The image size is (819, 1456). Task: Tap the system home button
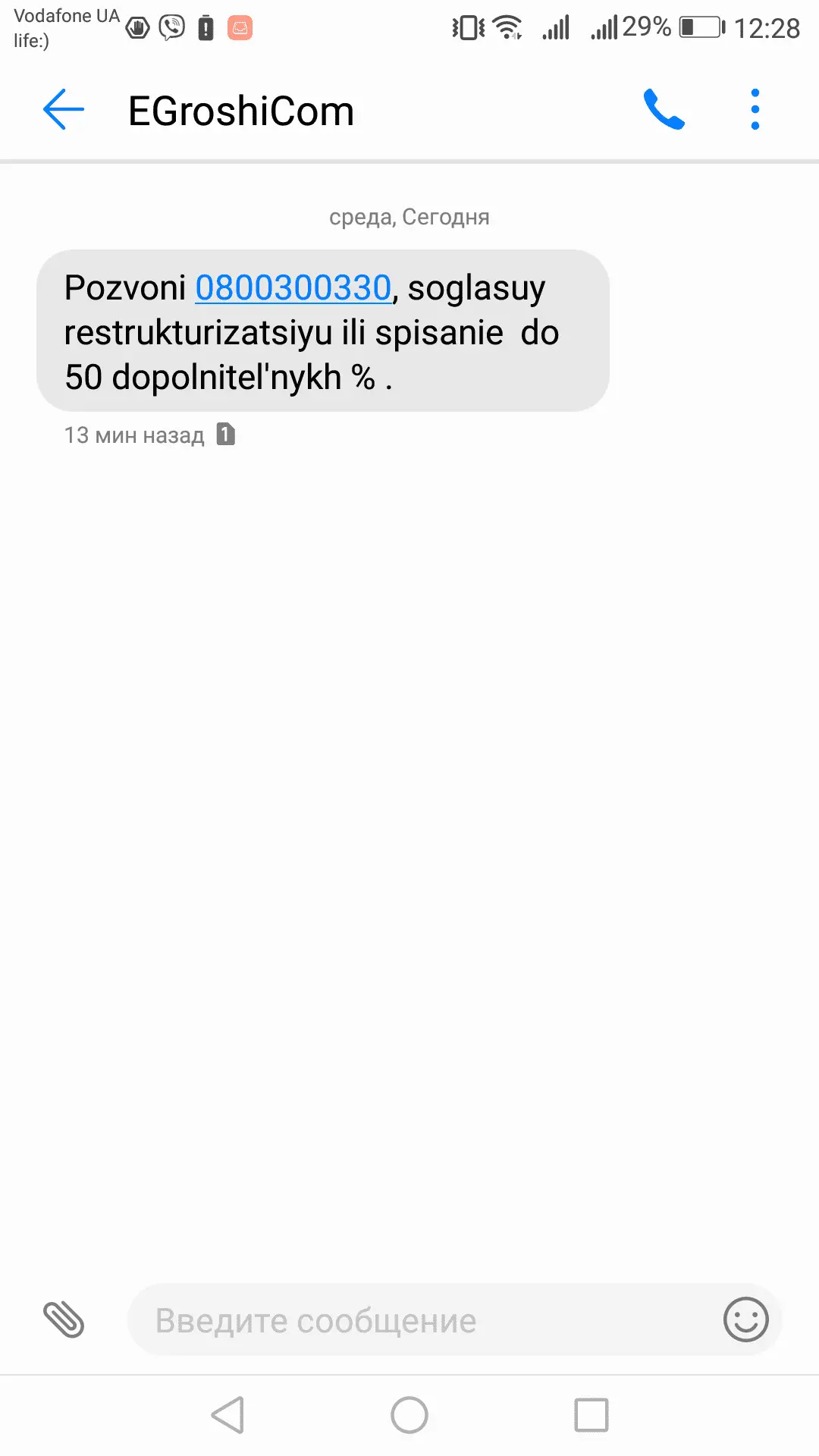pyautogui.click(x=409, y=1415)
